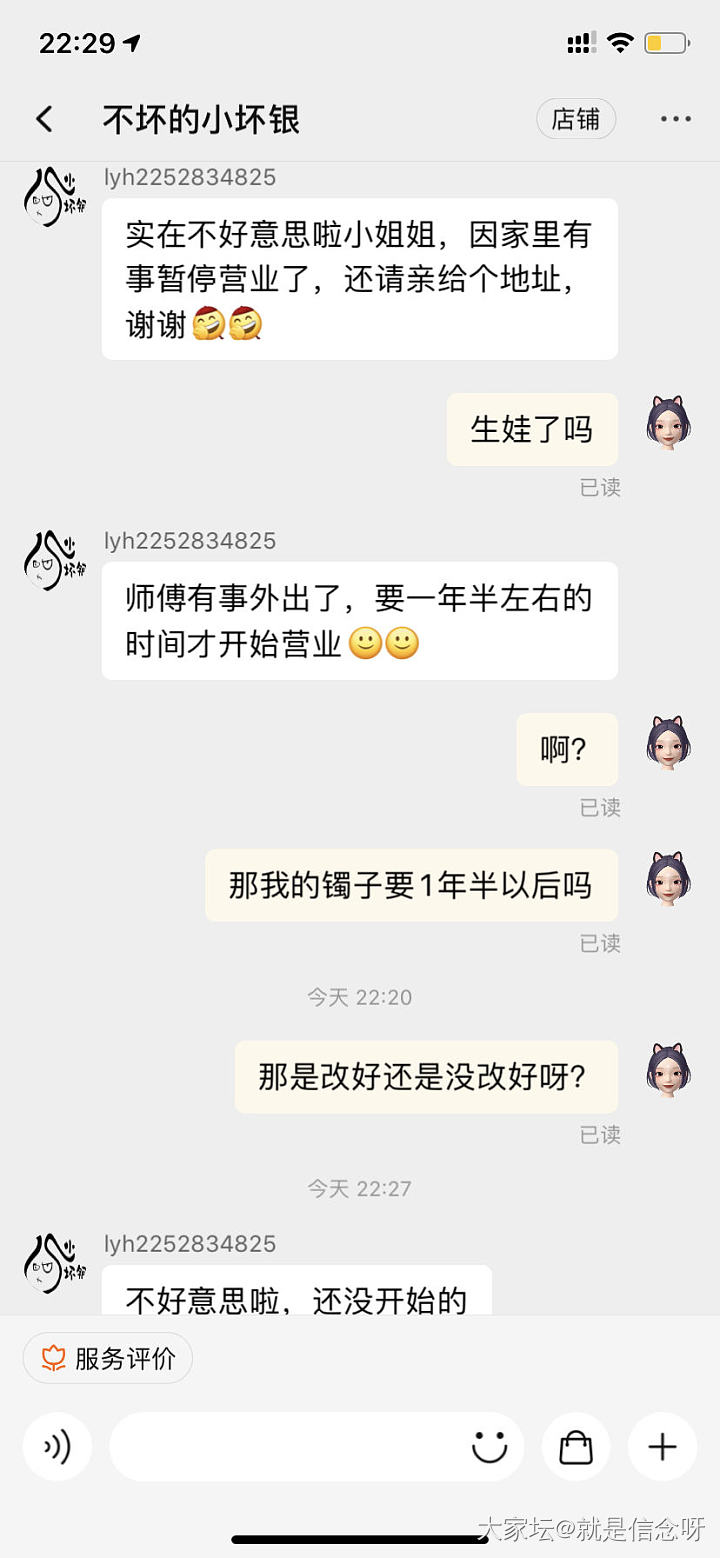Open the three-dot overflow menu
The width and height of the screenshot is (720, 1558).
pos(675,119)
